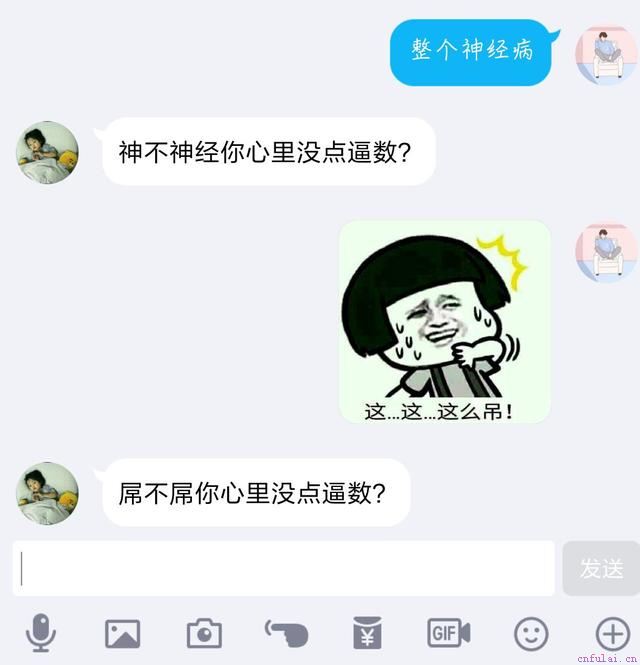Tap the message input field
Viewport: 640px width, 665px height.
[x=283, y=569]
